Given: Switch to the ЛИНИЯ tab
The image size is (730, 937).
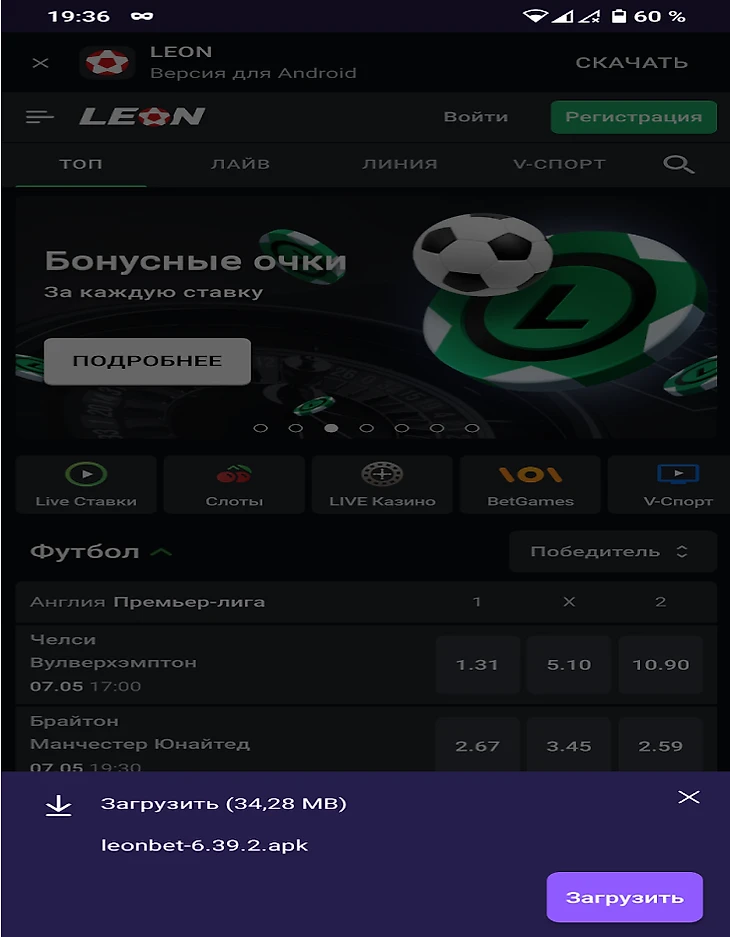Looking at the screenshot, I should pos(399,164).
